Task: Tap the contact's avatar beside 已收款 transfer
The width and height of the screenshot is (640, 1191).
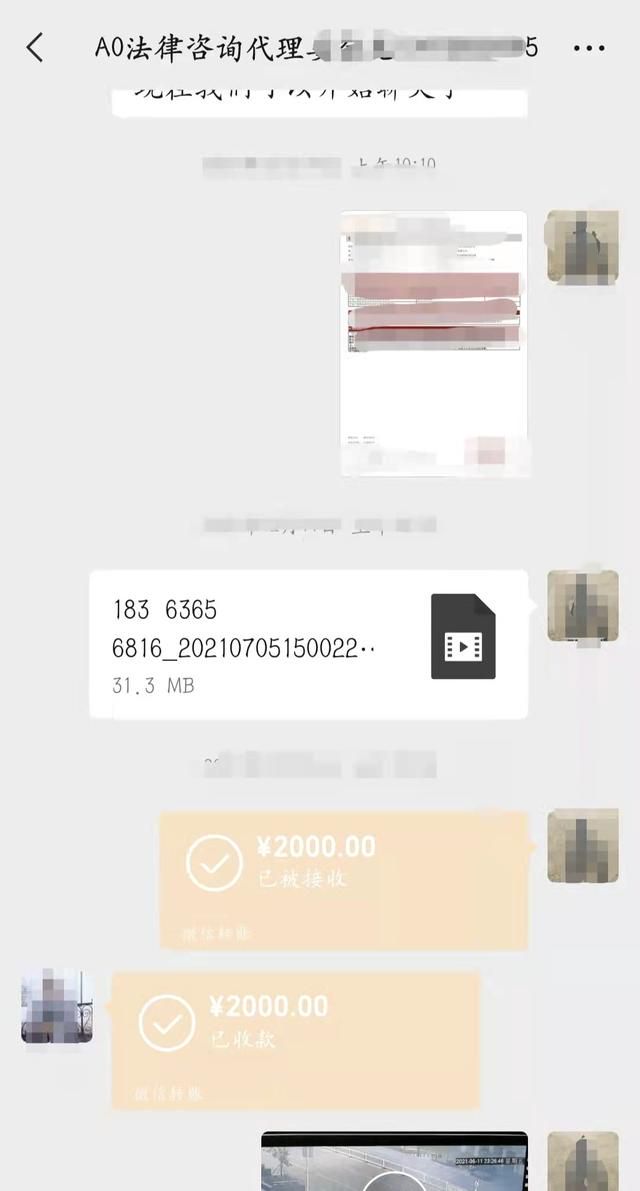Action: tap(57, 1005)
